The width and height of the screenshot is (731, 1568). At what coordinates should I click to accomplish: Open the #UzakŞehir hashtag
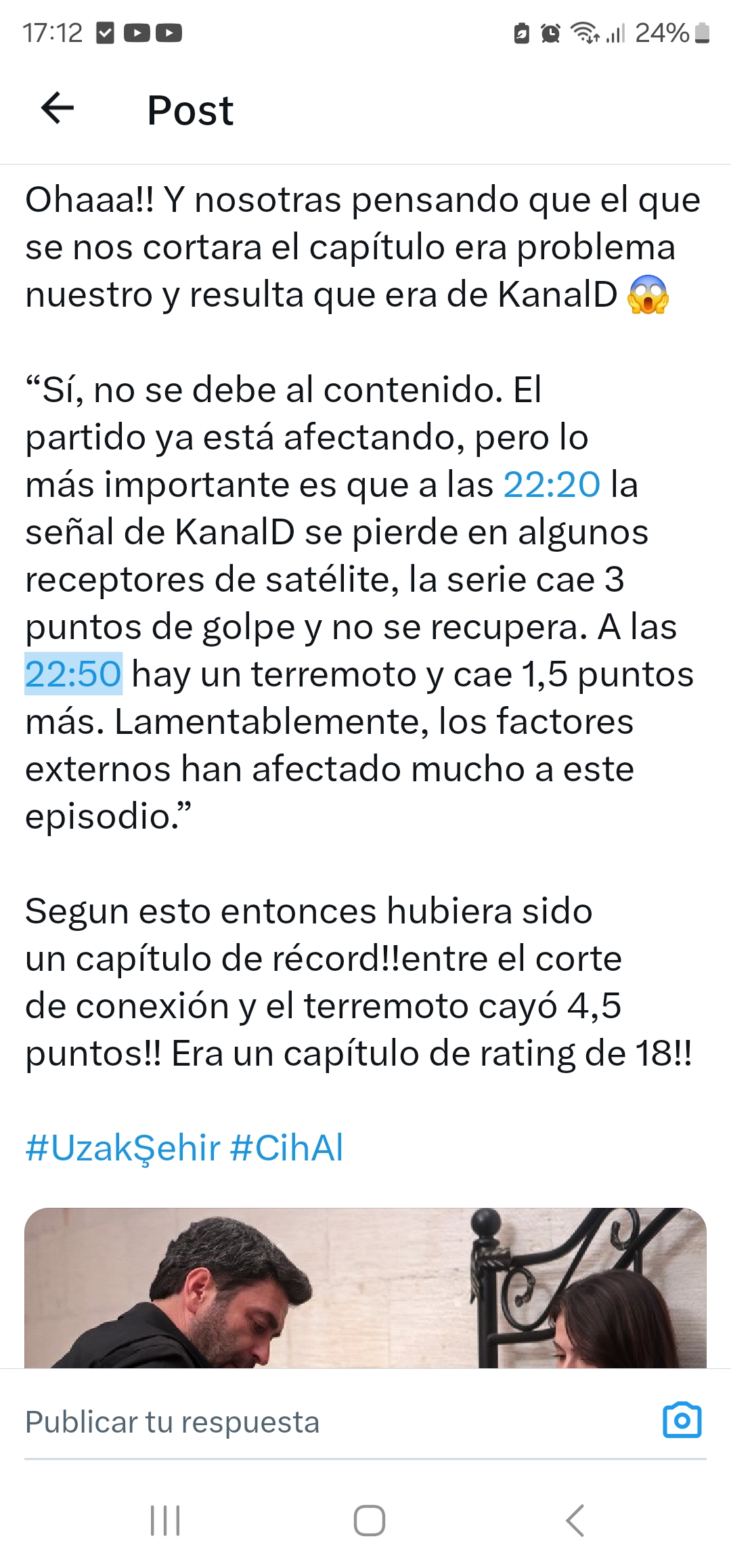[x=123, y=1148]
